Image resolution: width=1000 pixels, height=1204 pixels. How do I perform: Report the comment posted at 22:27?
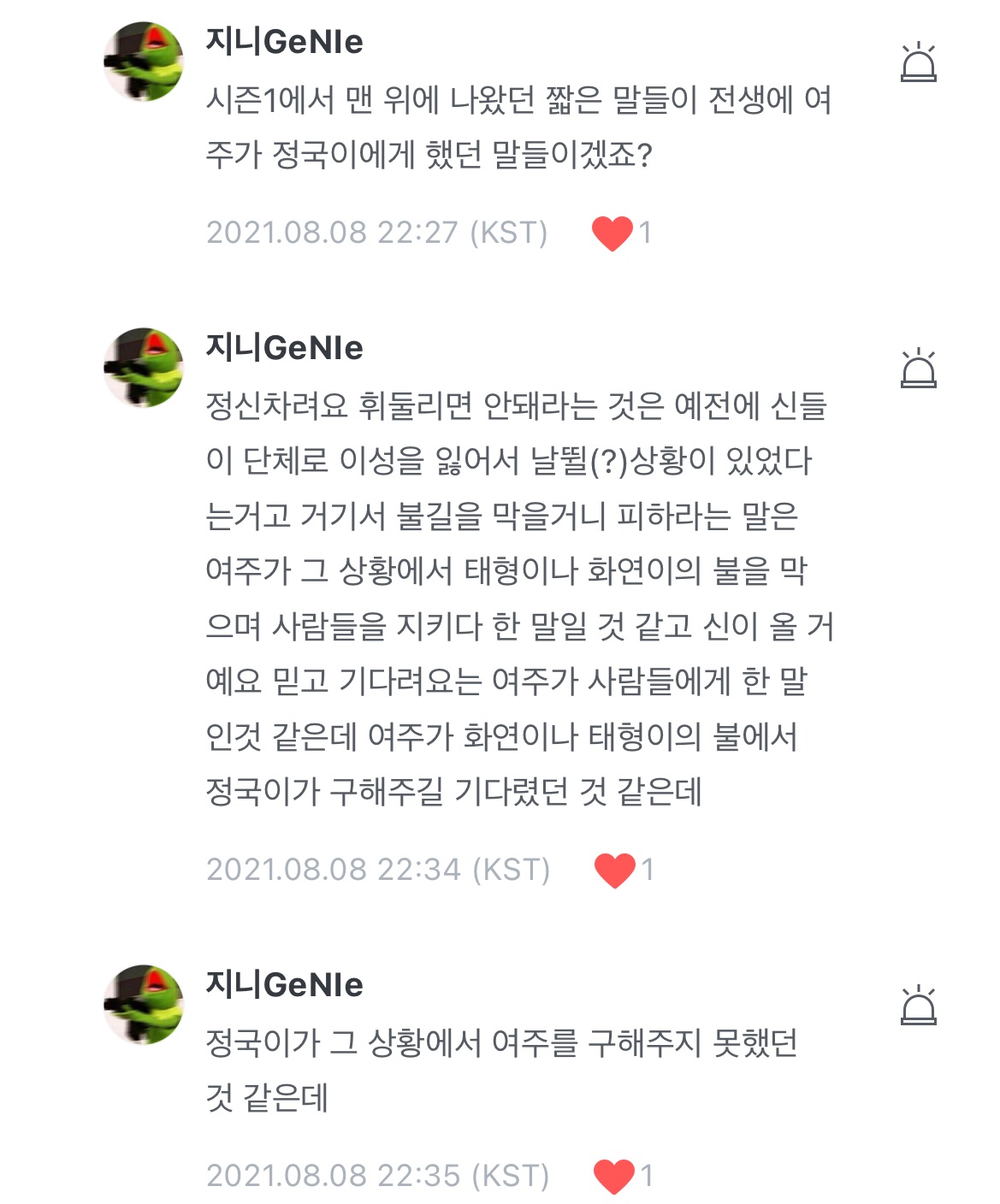click(x=918, y=62)
